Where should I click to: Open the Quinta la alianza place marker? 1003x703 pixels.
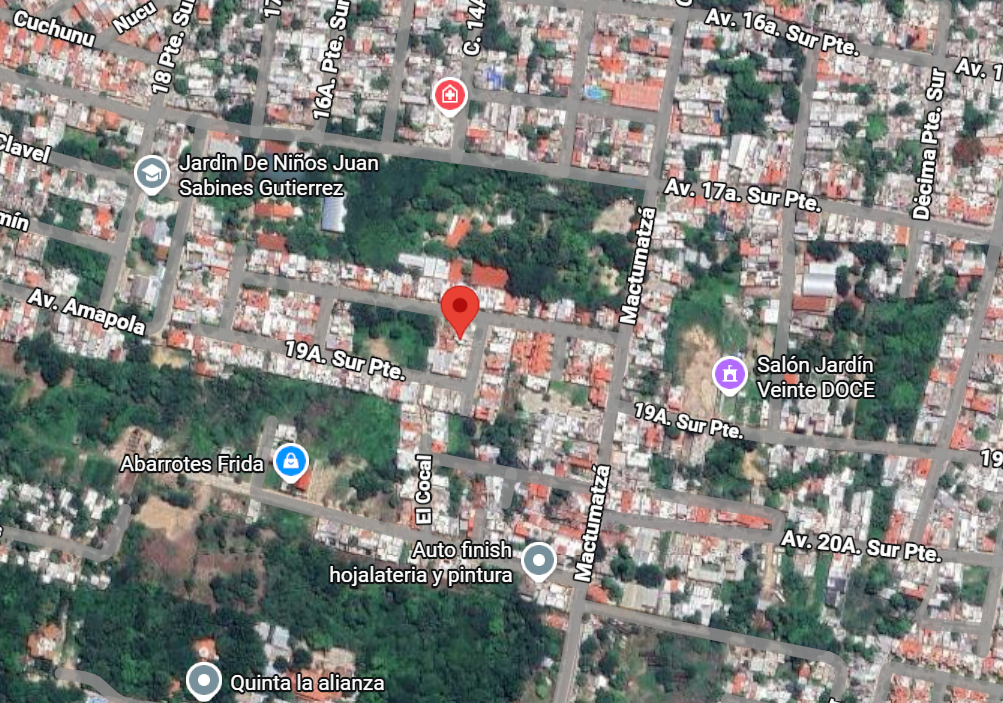(204, 681)
